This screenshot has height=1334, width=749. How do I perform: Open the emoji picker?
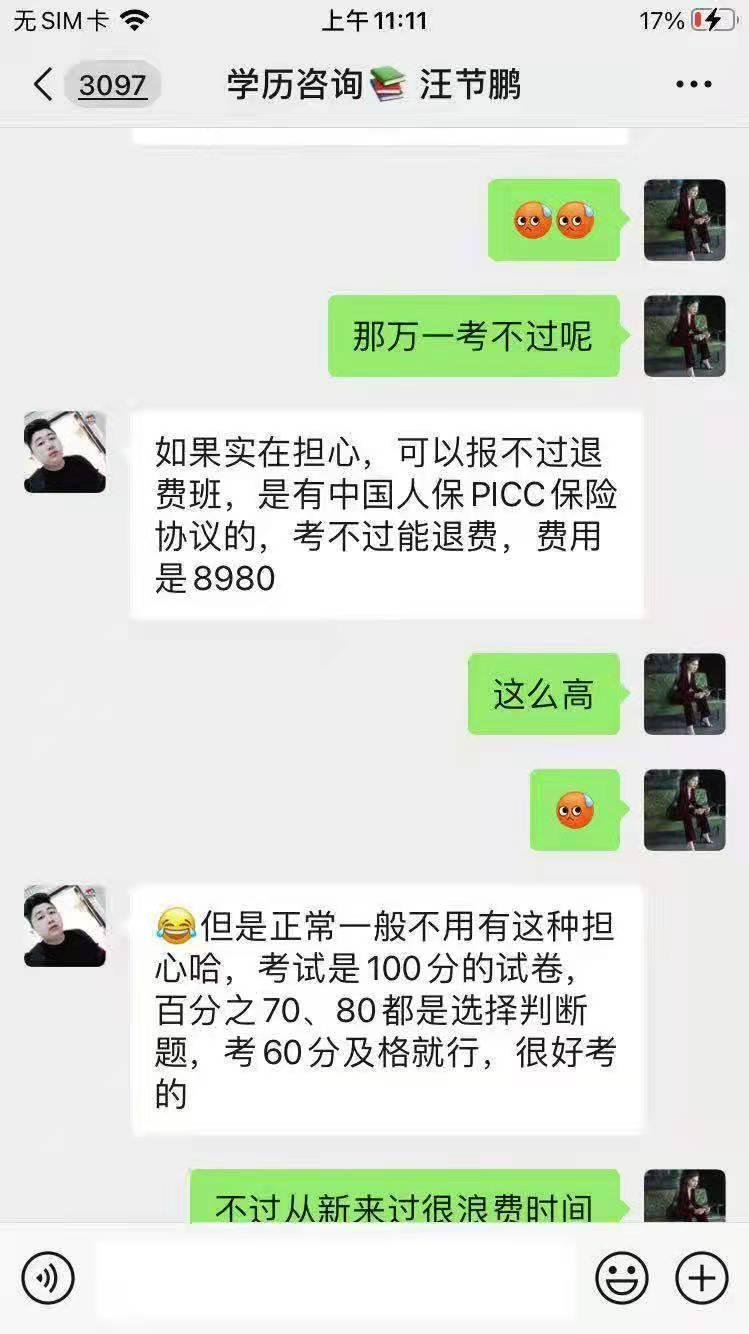[x=620, y=1277]
